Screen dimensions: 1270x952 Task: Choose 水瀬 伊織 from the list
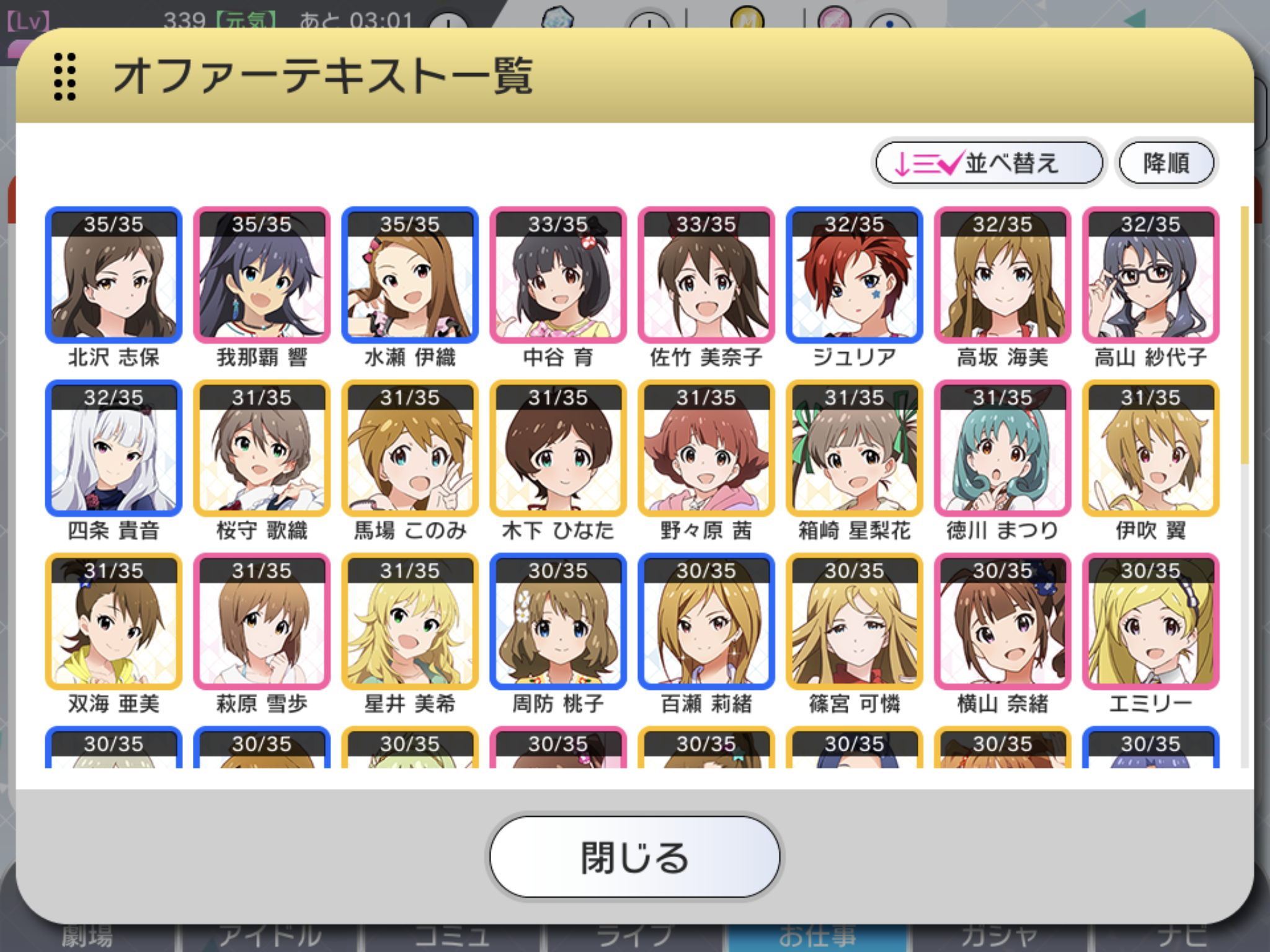[x=410, y=276]
